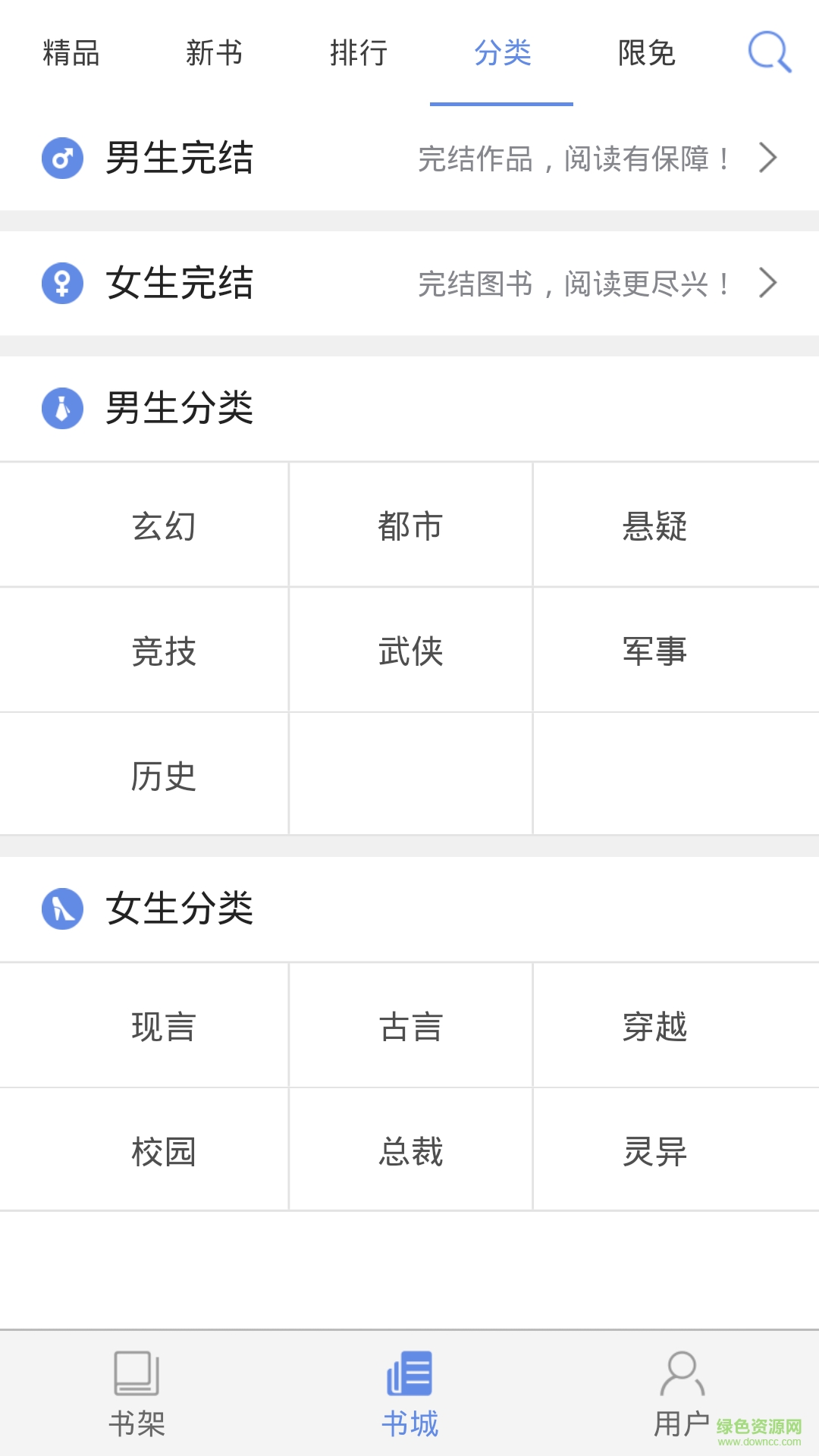Open the search magnifier icon
Image resolution: width=819 pixels, height=1456 pixels.
point(769,52)
